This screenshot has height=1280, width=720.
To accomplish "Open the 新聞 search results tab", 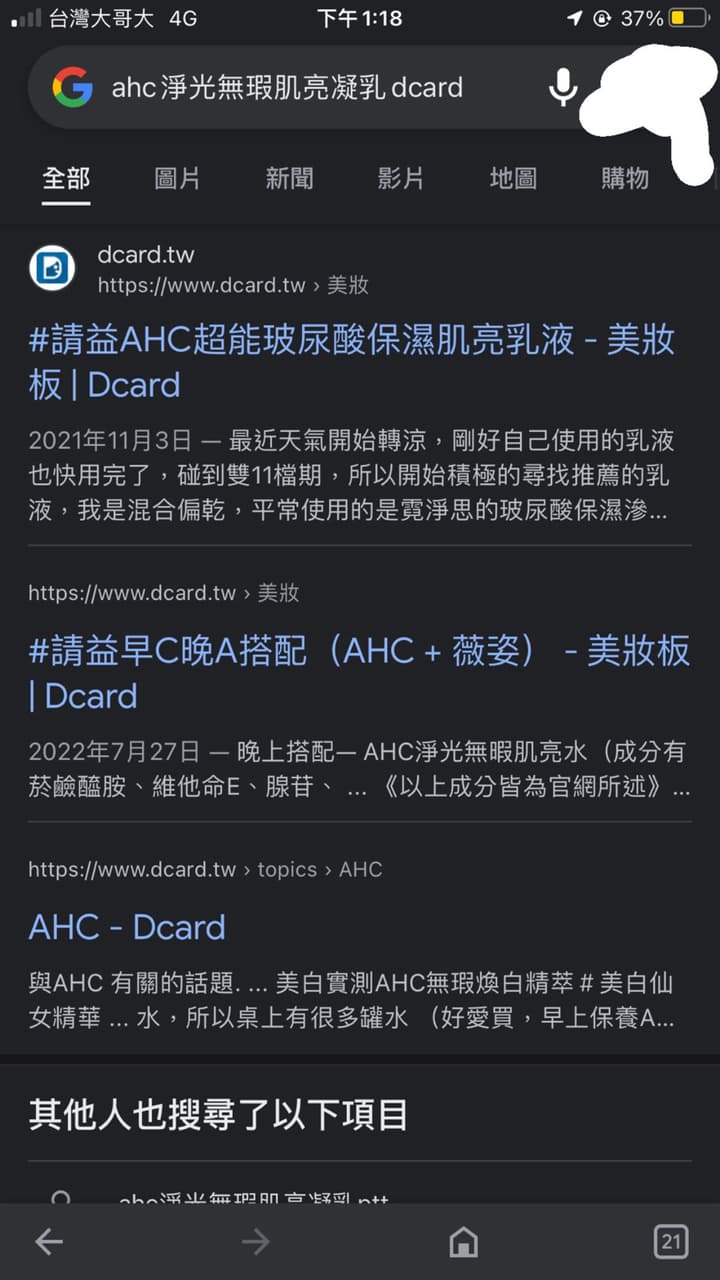I will 289,178.
